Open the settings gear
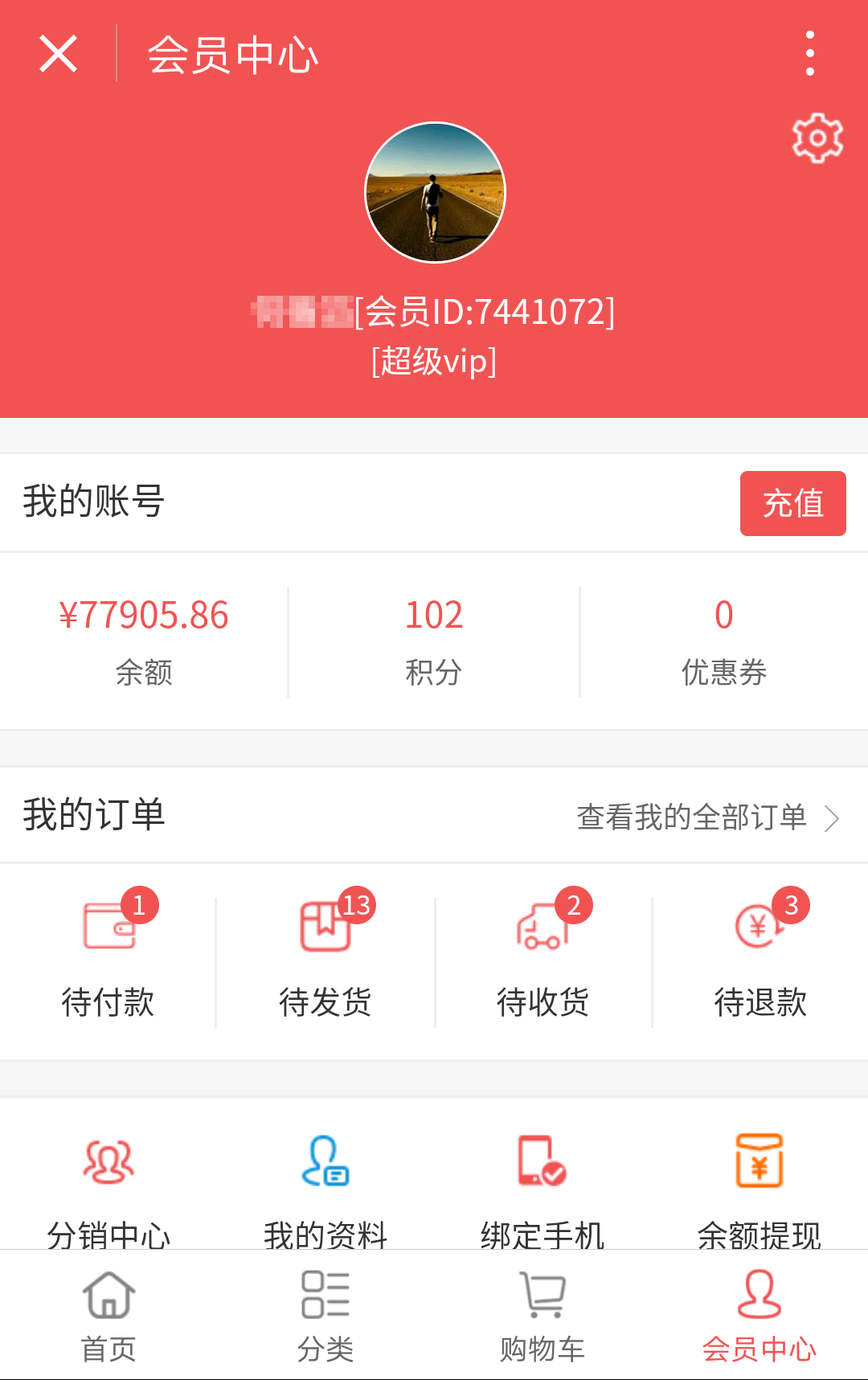This screenshot has width=868, height=1380. (x=817, y=138)
